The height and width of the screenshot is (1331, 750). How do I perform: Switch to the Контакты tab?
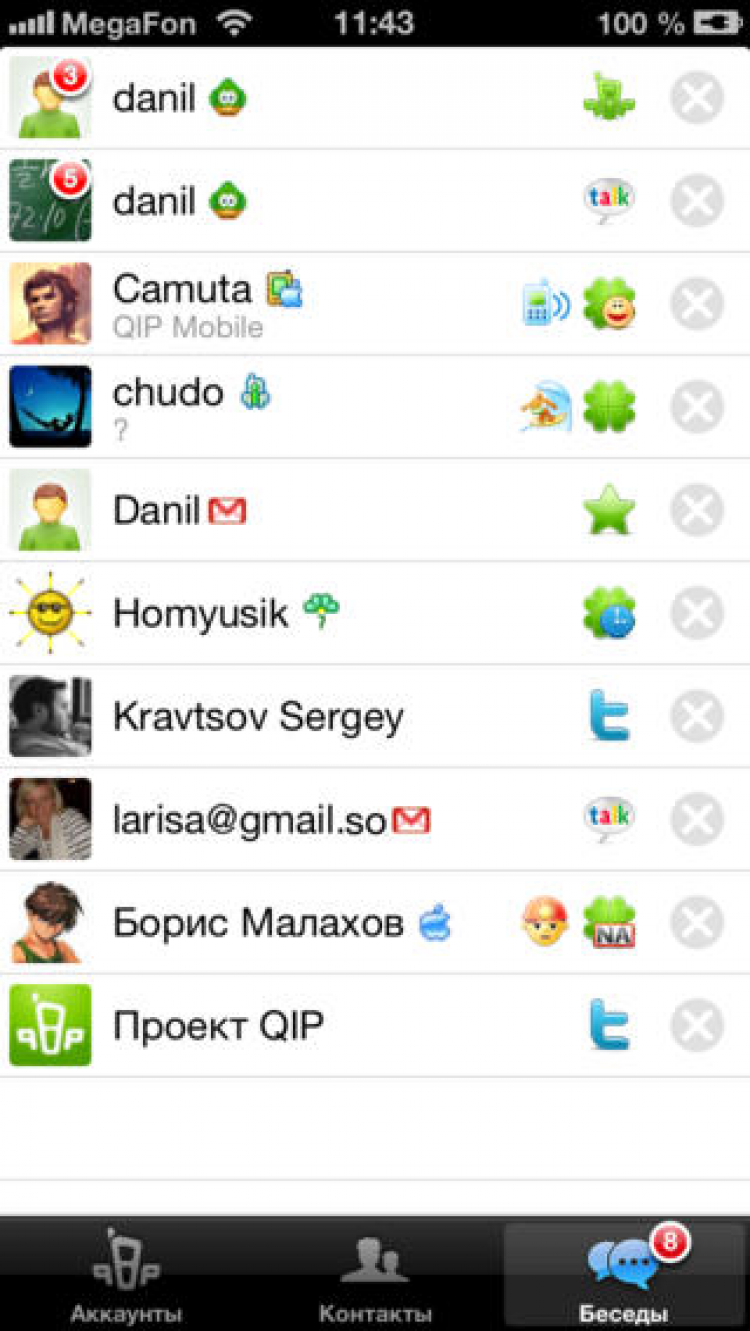(375, 1275)
